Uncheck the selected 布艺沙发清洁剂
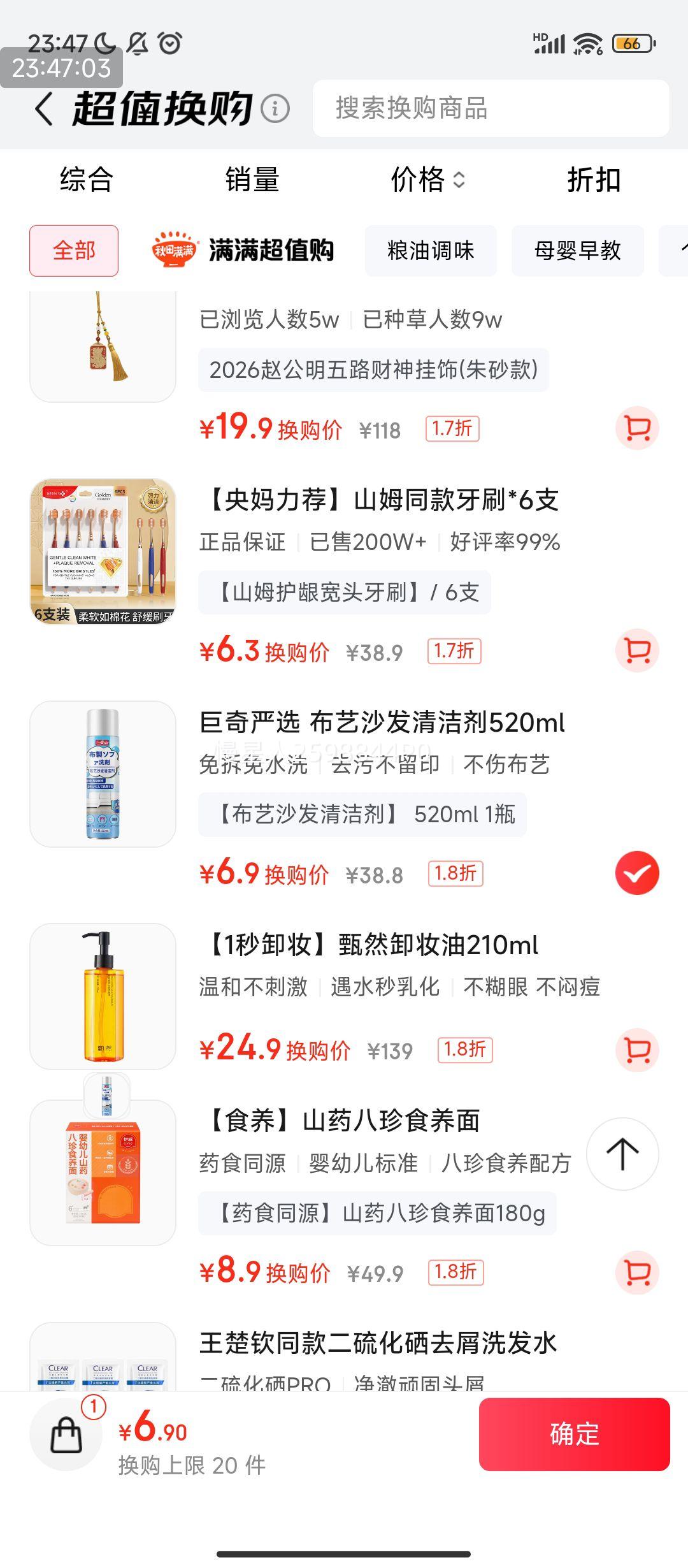Image resolution: width=688 pixels, height=1568 pixels. (637, 873)
